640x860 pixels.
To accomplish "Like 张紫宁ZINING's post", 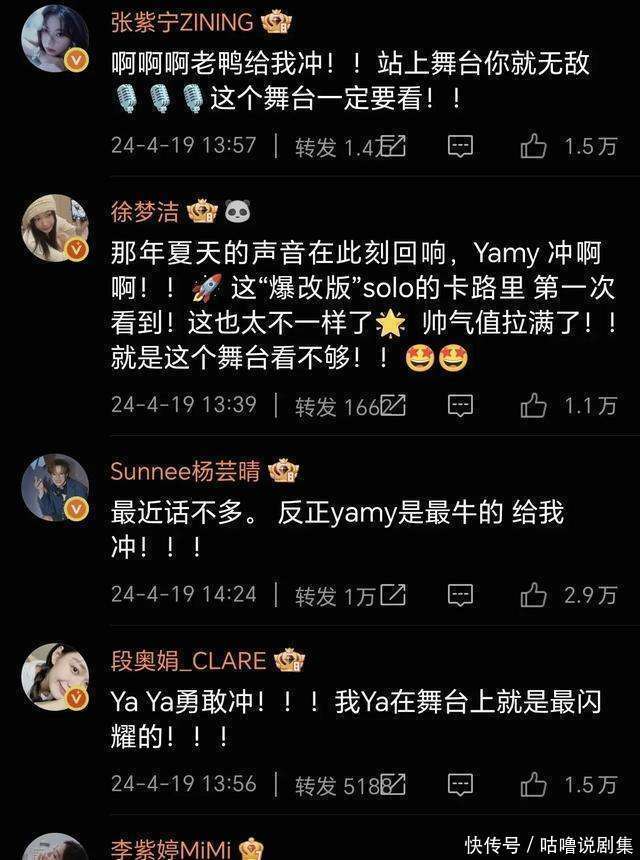I will 534,147.
